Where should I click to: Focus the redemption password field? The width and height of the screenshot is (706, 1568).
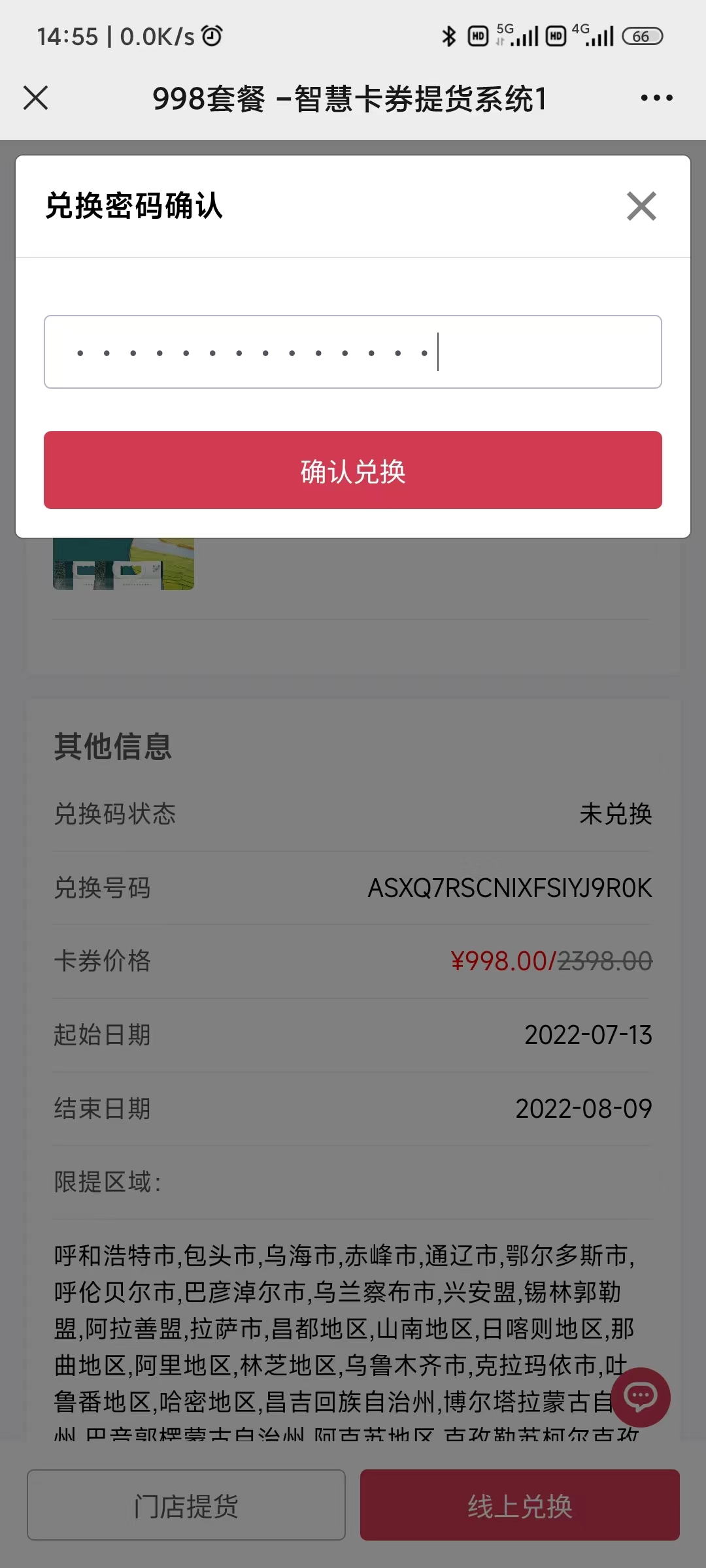click(353, 352)
